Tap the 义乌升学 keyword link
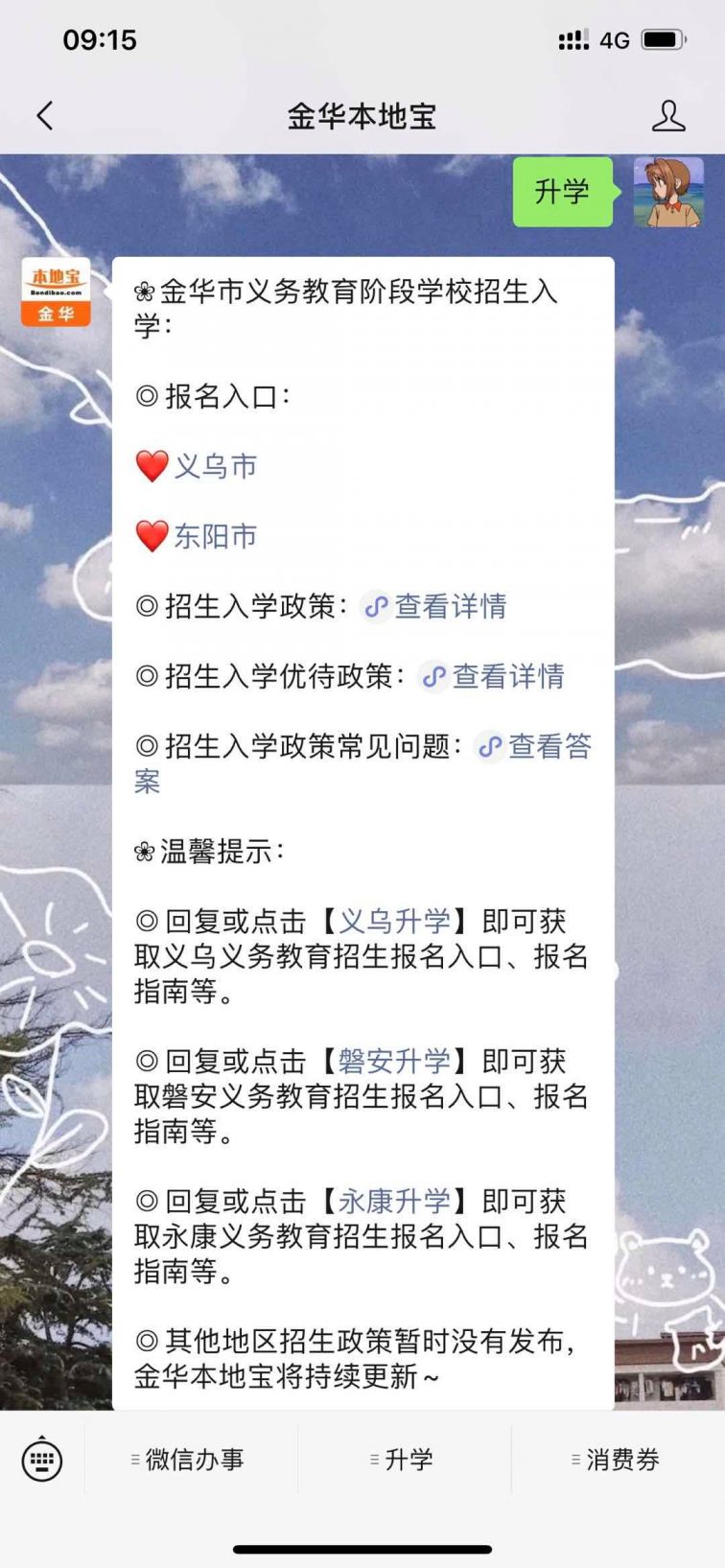Viewport: 725px width, 1568px height. 394,922
